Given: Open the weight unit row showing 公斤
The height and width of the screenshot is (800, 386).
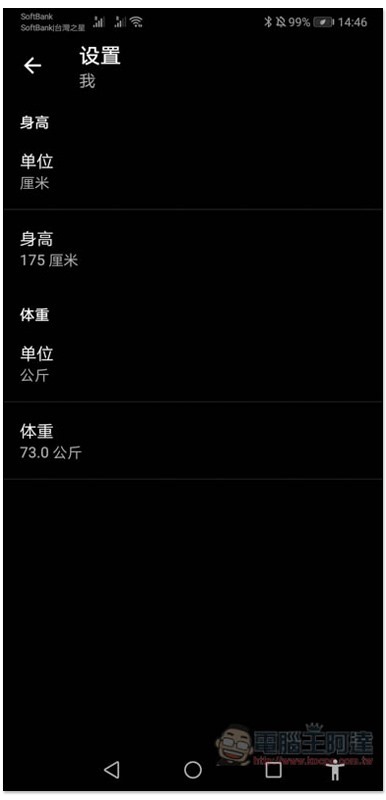Looking at the screenshot, I should pos(193,364).
